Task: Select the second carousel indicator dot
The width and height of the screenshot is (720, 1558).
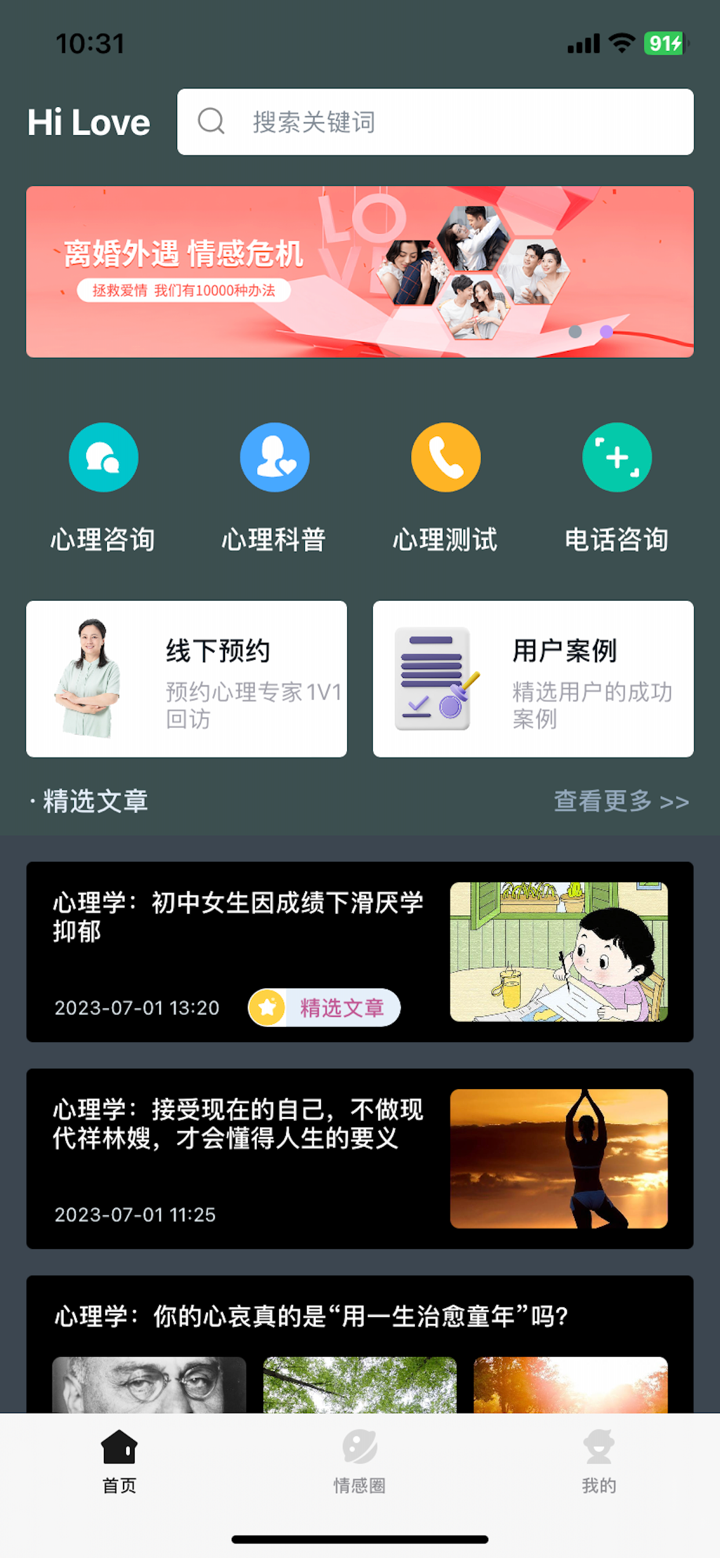Action: coord(606,330)
